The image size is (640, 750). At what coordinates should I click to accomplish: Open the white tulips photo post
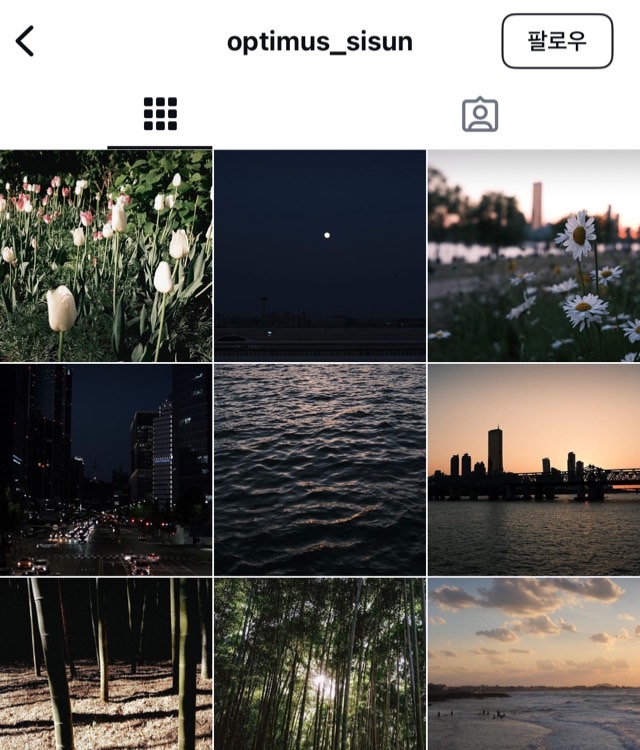[106, 256]
